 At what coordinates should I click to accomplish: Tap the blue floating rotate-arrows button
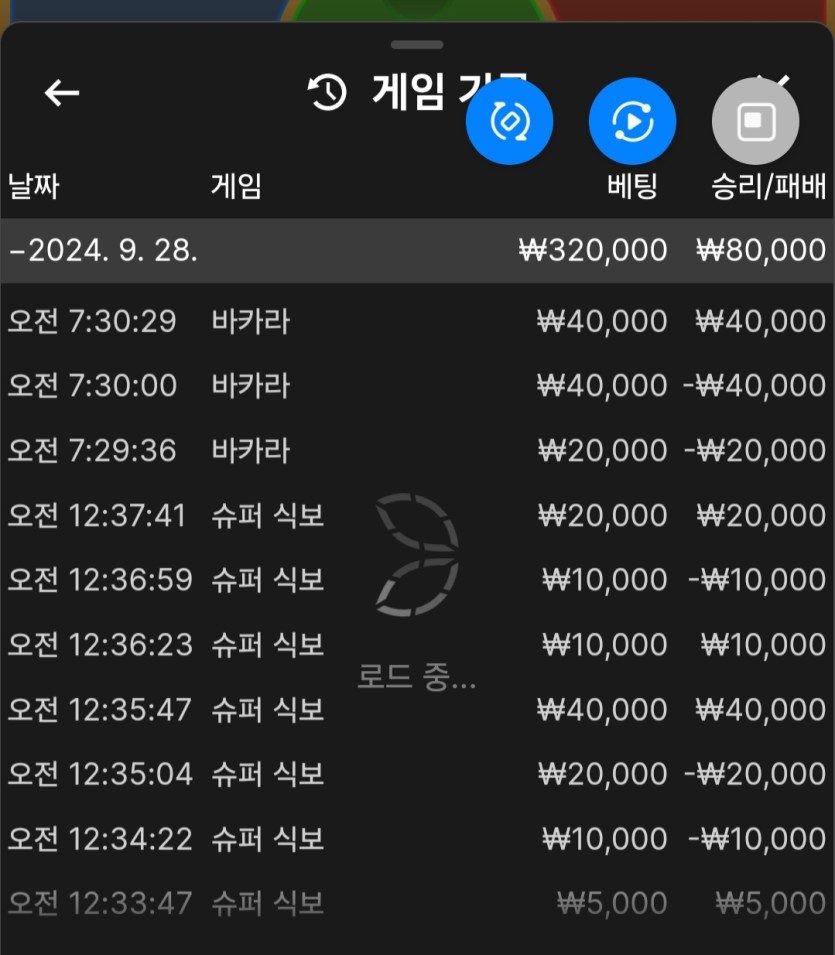pos(510,122)
